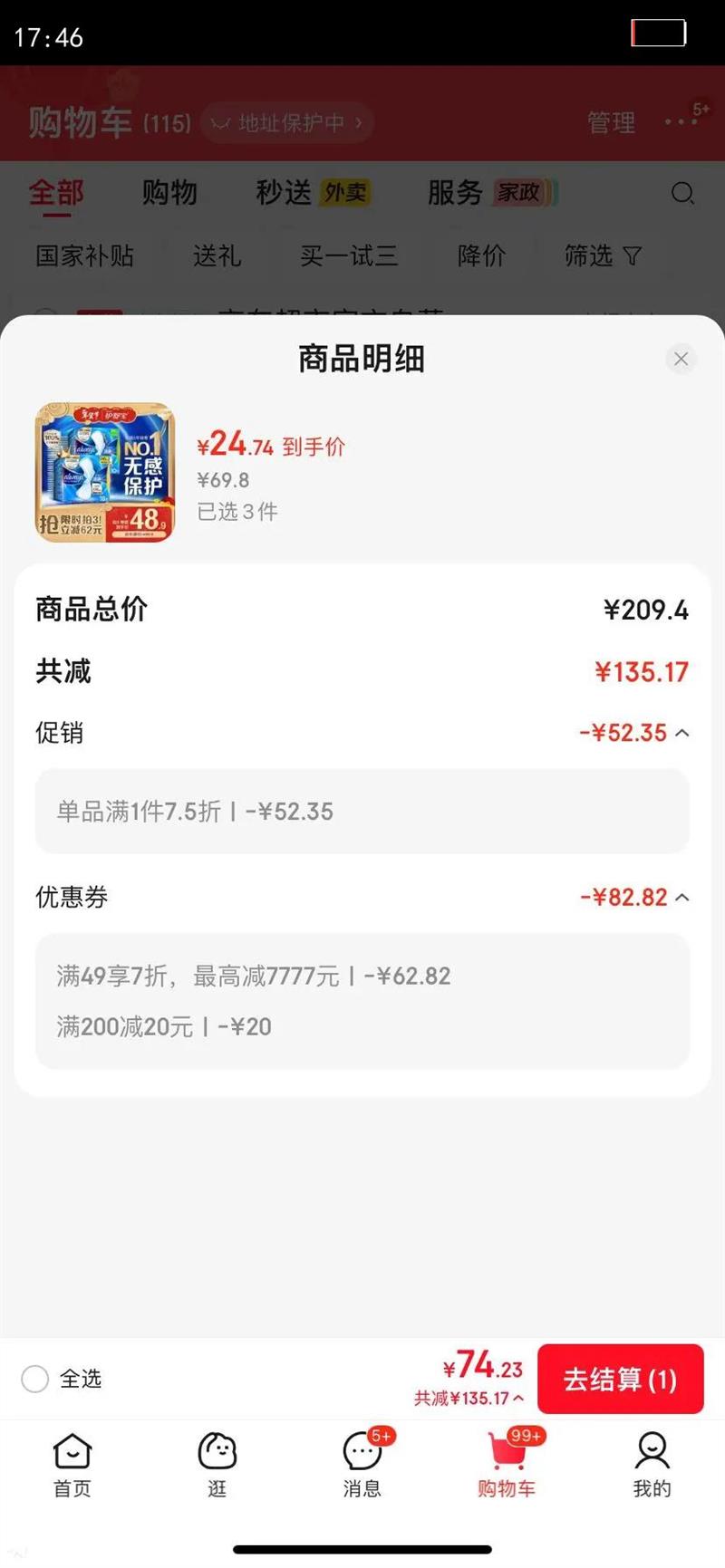725x1568 pixels.
Task: Switch to the 我的 profile tab
Action: pos(652,1463)
